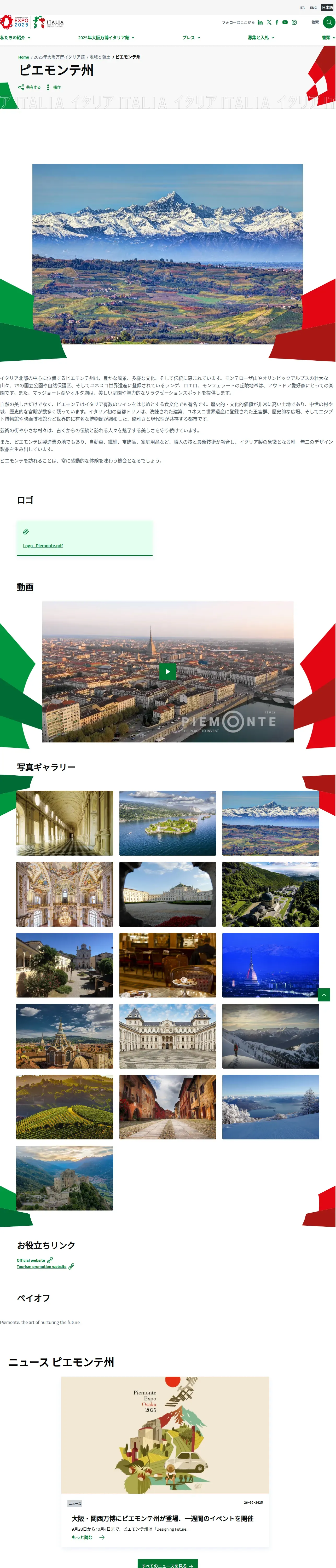
Task: Open the Official website link
Action: (x=31, y=1260)
